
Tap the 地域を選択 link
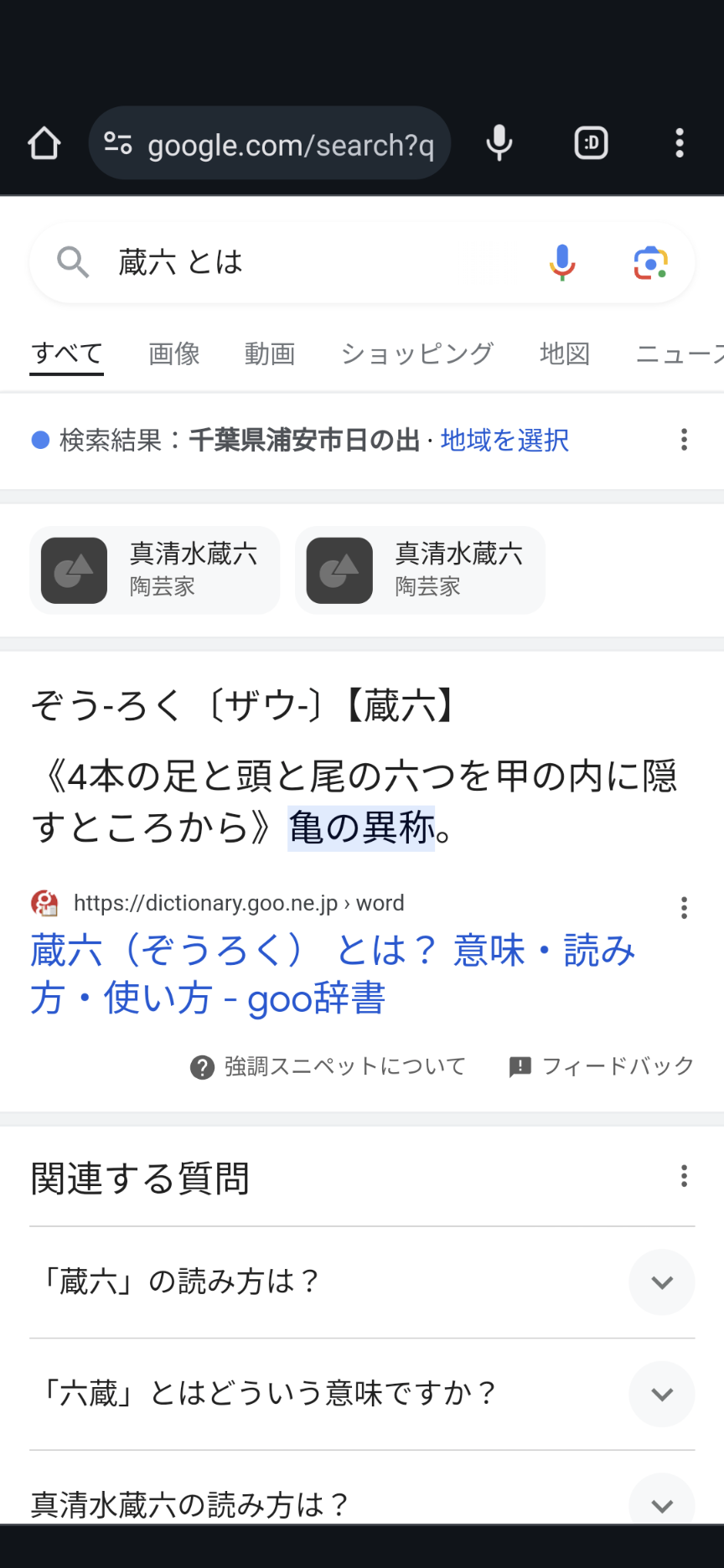click(x=504, y=440)
